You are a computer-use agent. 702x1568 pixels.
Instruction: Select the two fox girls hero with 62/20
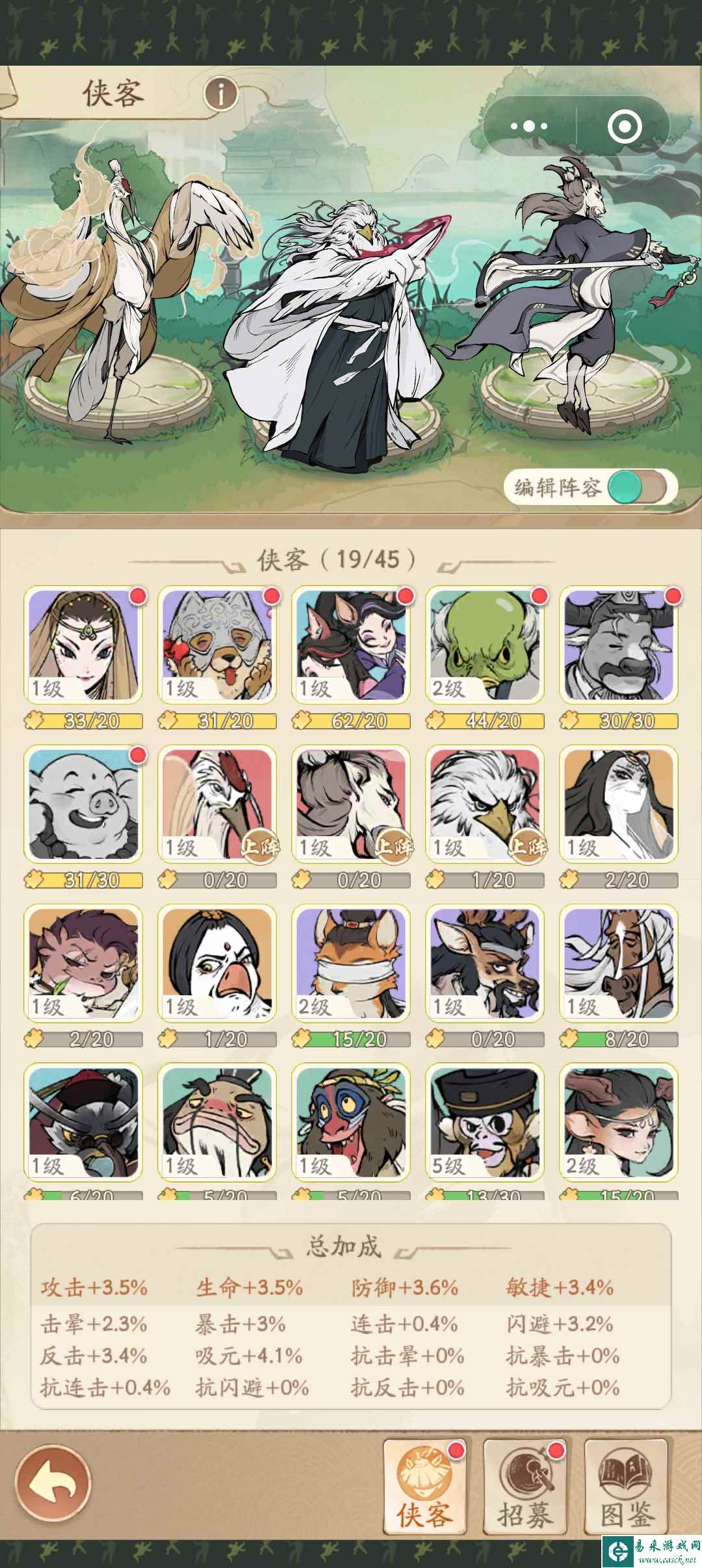click(351, 645)
